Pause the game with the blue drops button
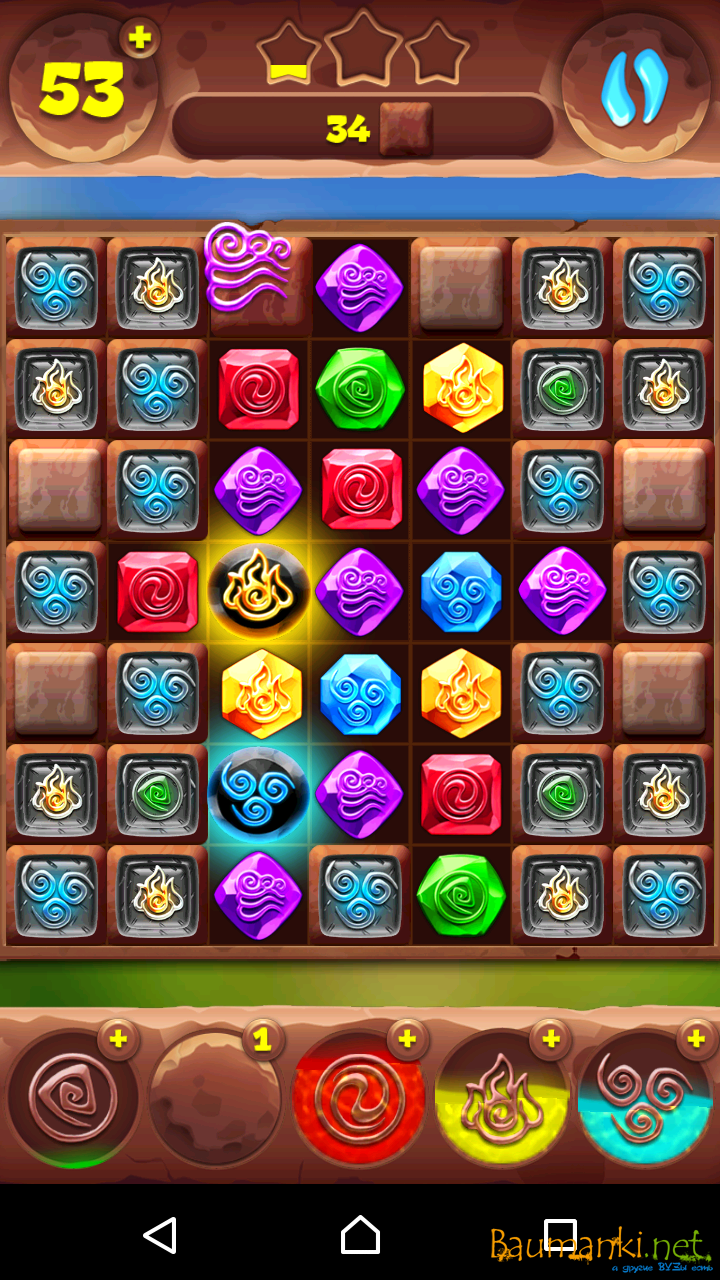The image size is (720, 1280). 634,86
